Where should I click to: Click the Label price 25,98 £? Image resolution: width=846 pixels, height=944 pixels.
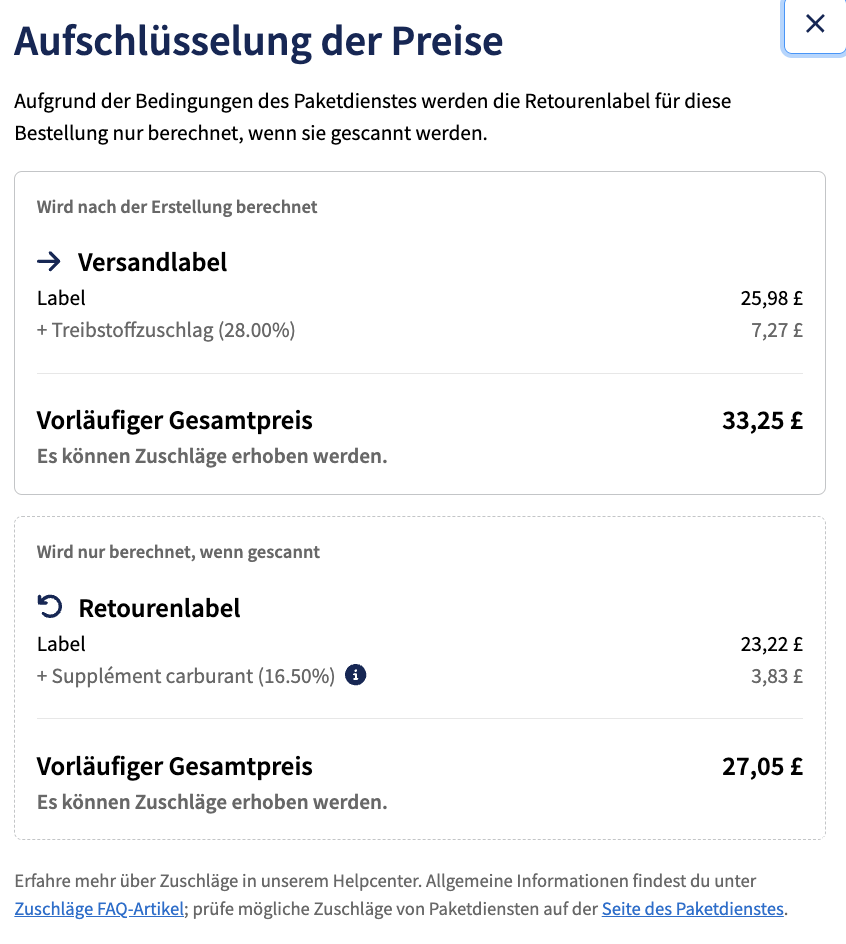point(774,297)
